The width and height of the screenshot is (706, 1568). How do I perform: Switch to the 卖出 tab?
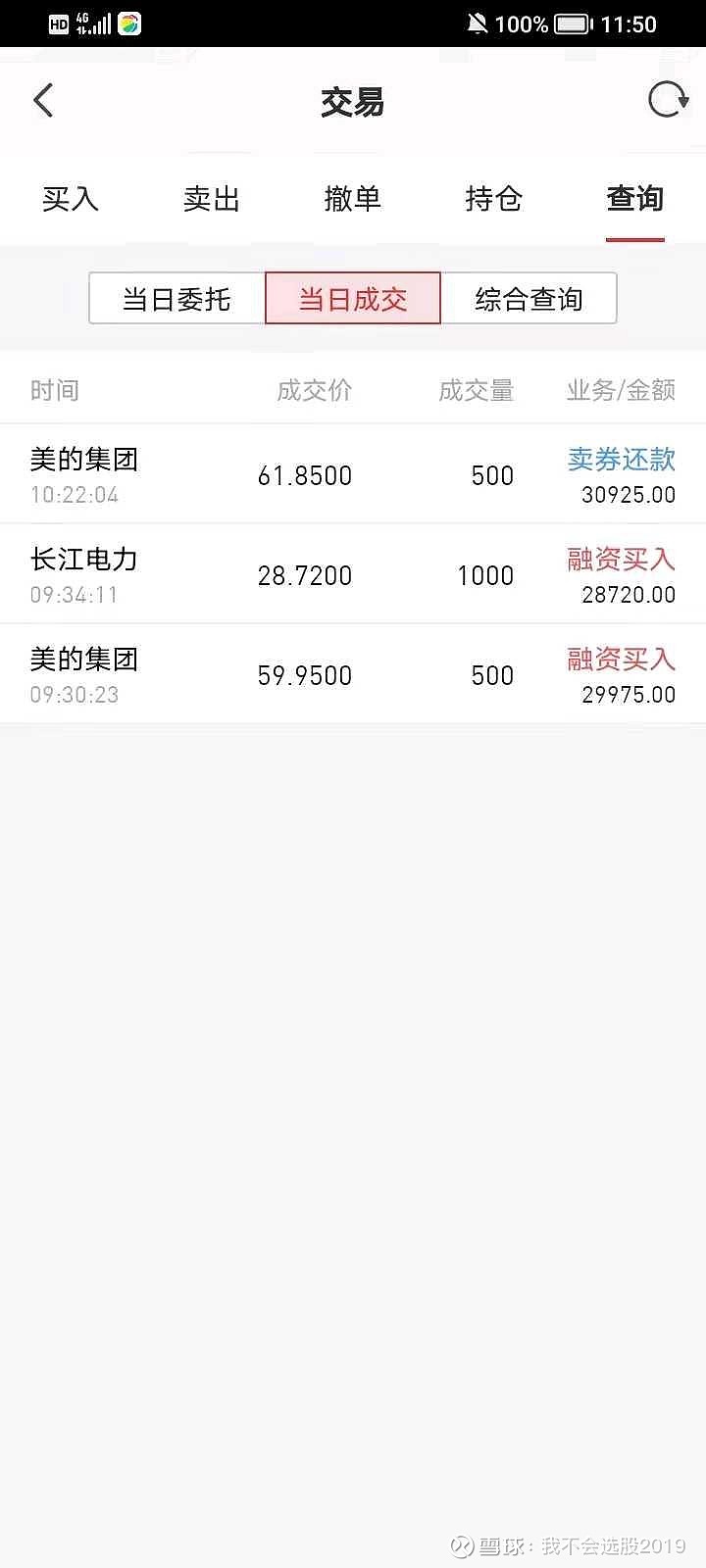212,199
